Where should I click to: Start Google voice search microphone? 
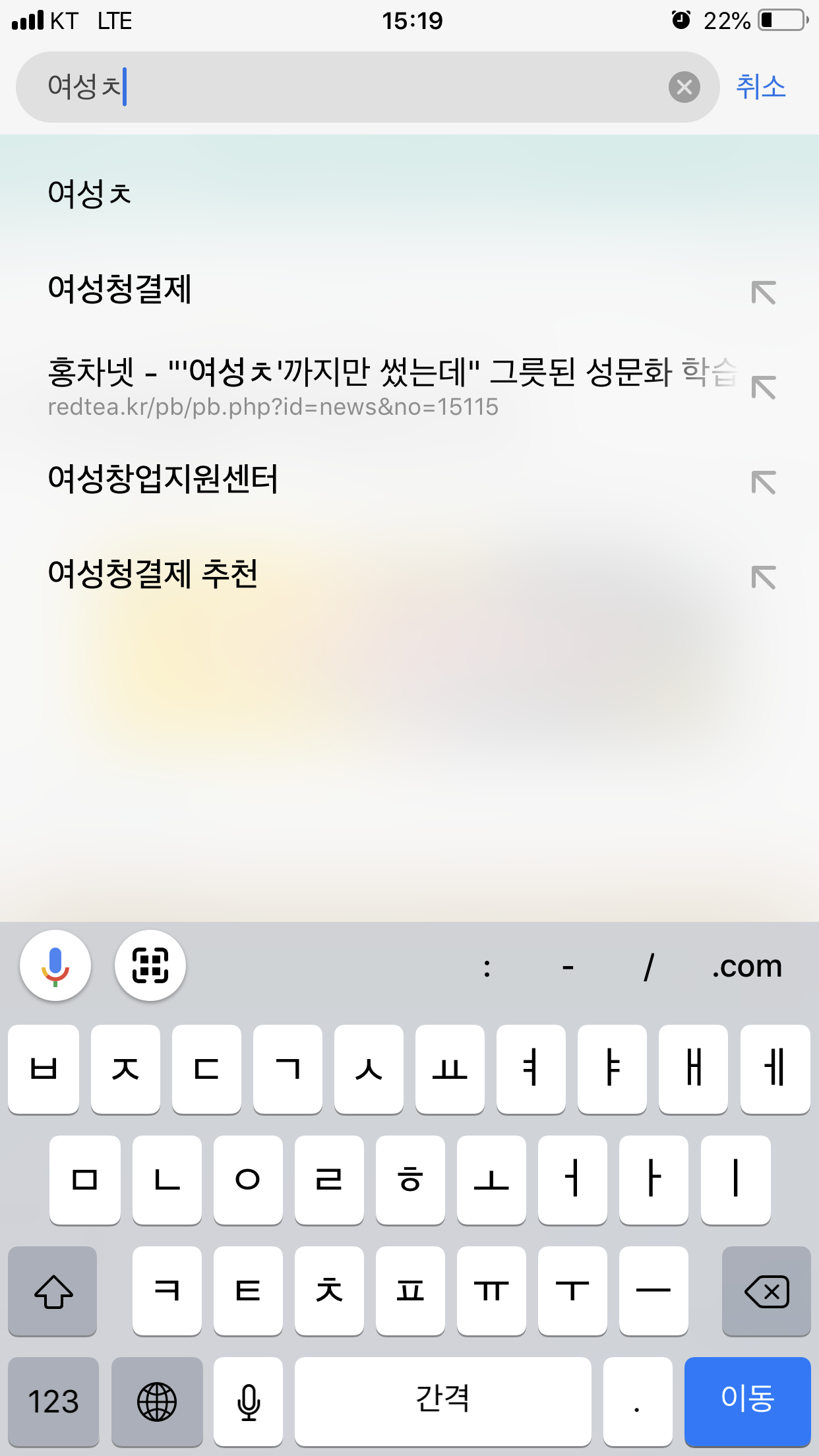55,965
